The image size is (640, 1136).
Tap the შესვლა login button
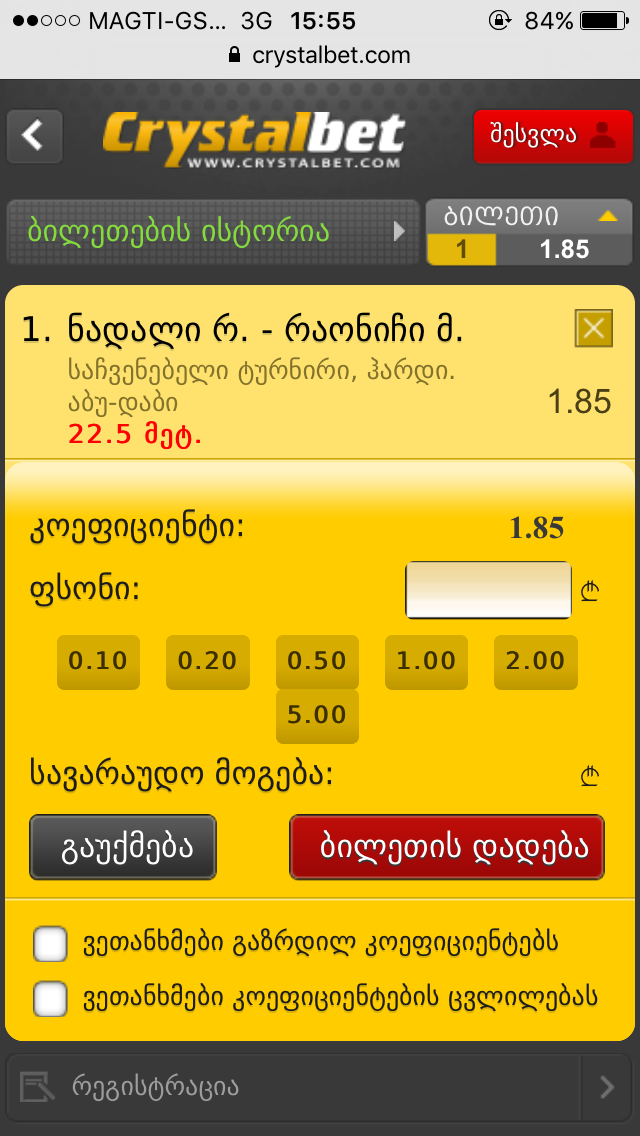552,136
